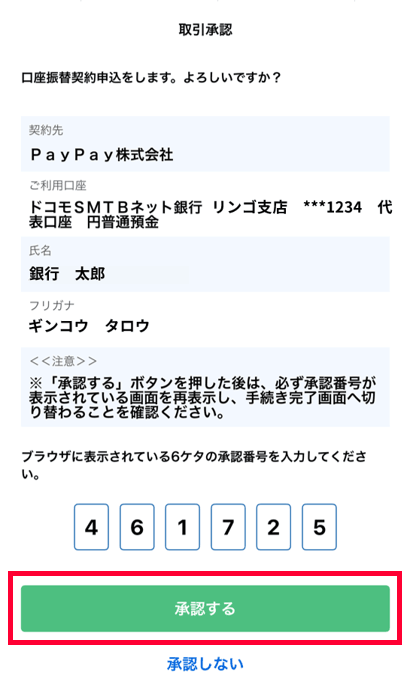Select the last code box showing 5
The height and width of the screenshot is (690, 407).
click(319, 527)
